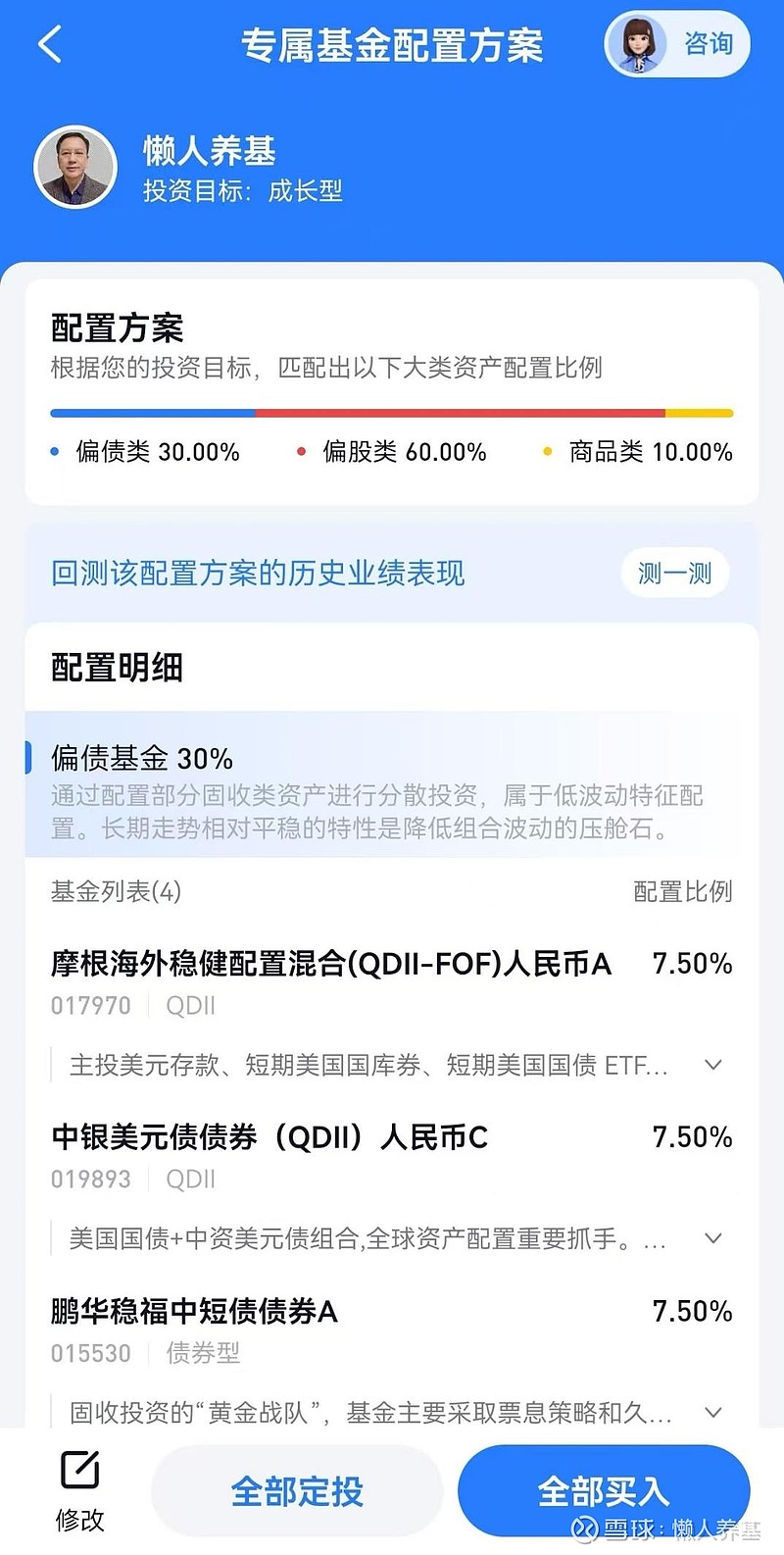
Task: Expand description under 鹏华稳福中短债债券A fund
Action: [x=713, y=1412]
